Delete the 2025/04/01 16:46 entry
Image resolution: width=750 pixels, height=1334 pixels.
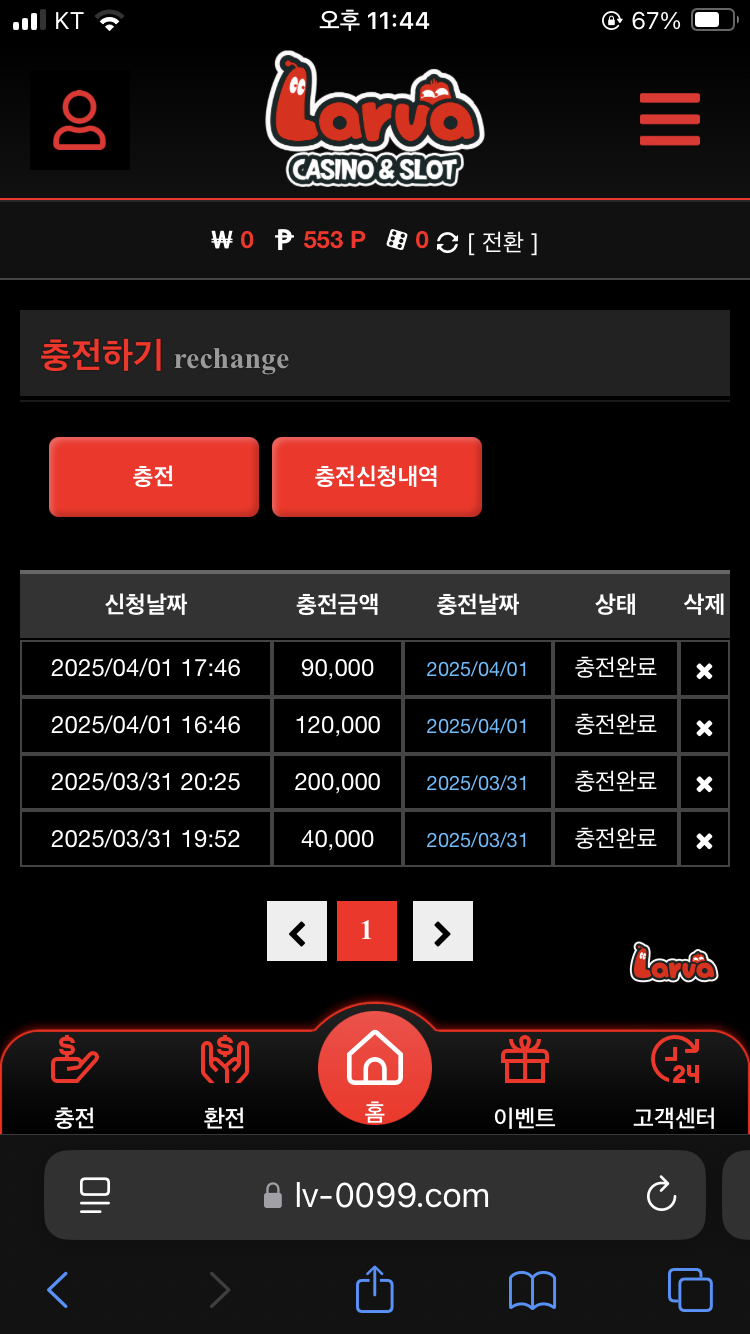click(704, 727)
